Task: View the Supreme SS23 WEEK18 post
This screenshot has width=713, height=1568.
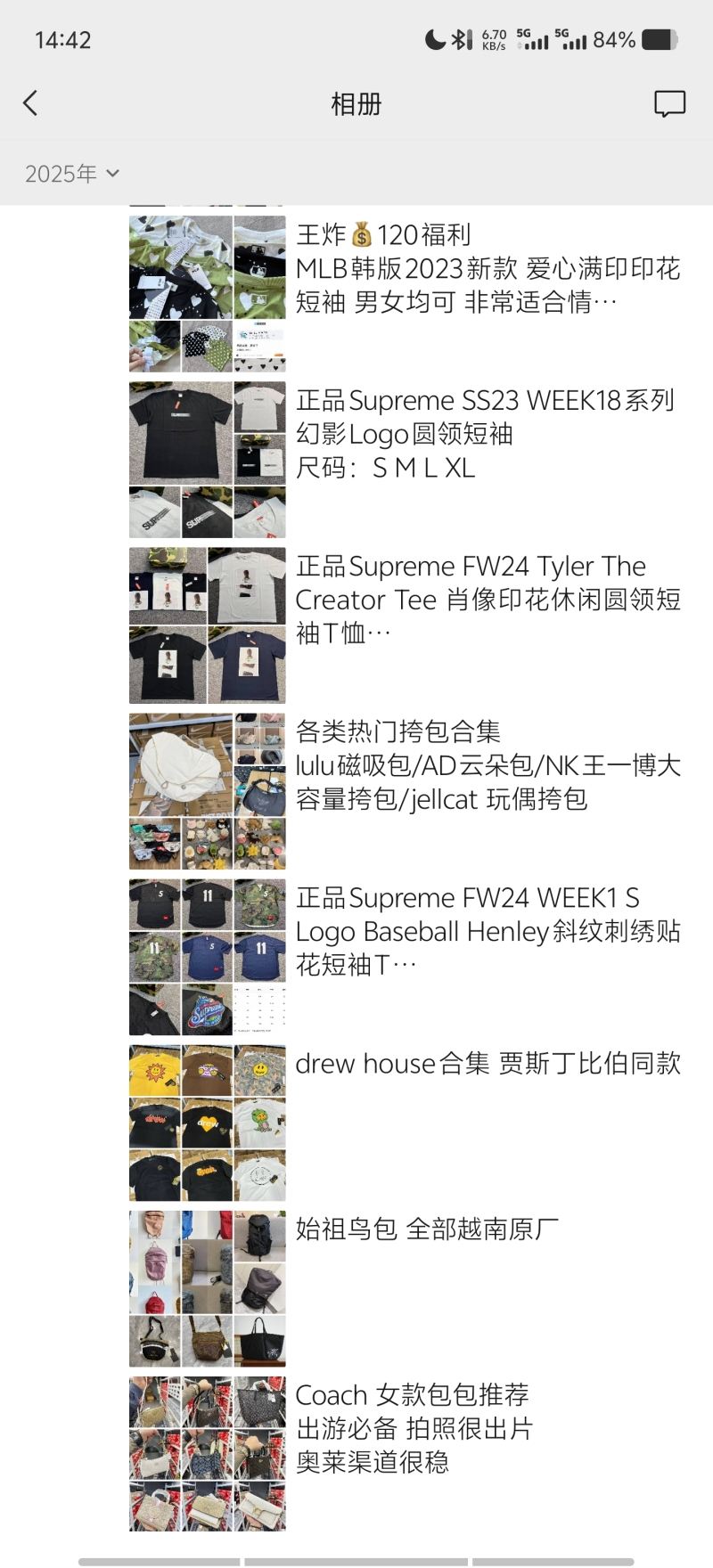Action: point(484,434)
